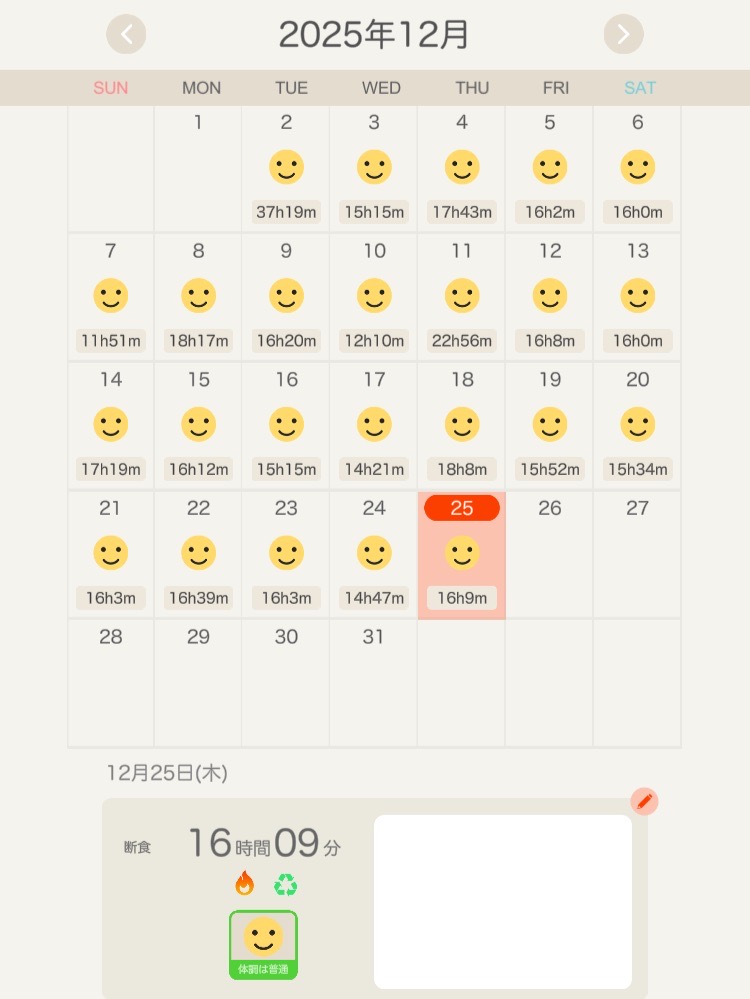The width and height of the screenshot is (750, 999).
Task: Select December 1 on the calendar
Action: point(198,169)
